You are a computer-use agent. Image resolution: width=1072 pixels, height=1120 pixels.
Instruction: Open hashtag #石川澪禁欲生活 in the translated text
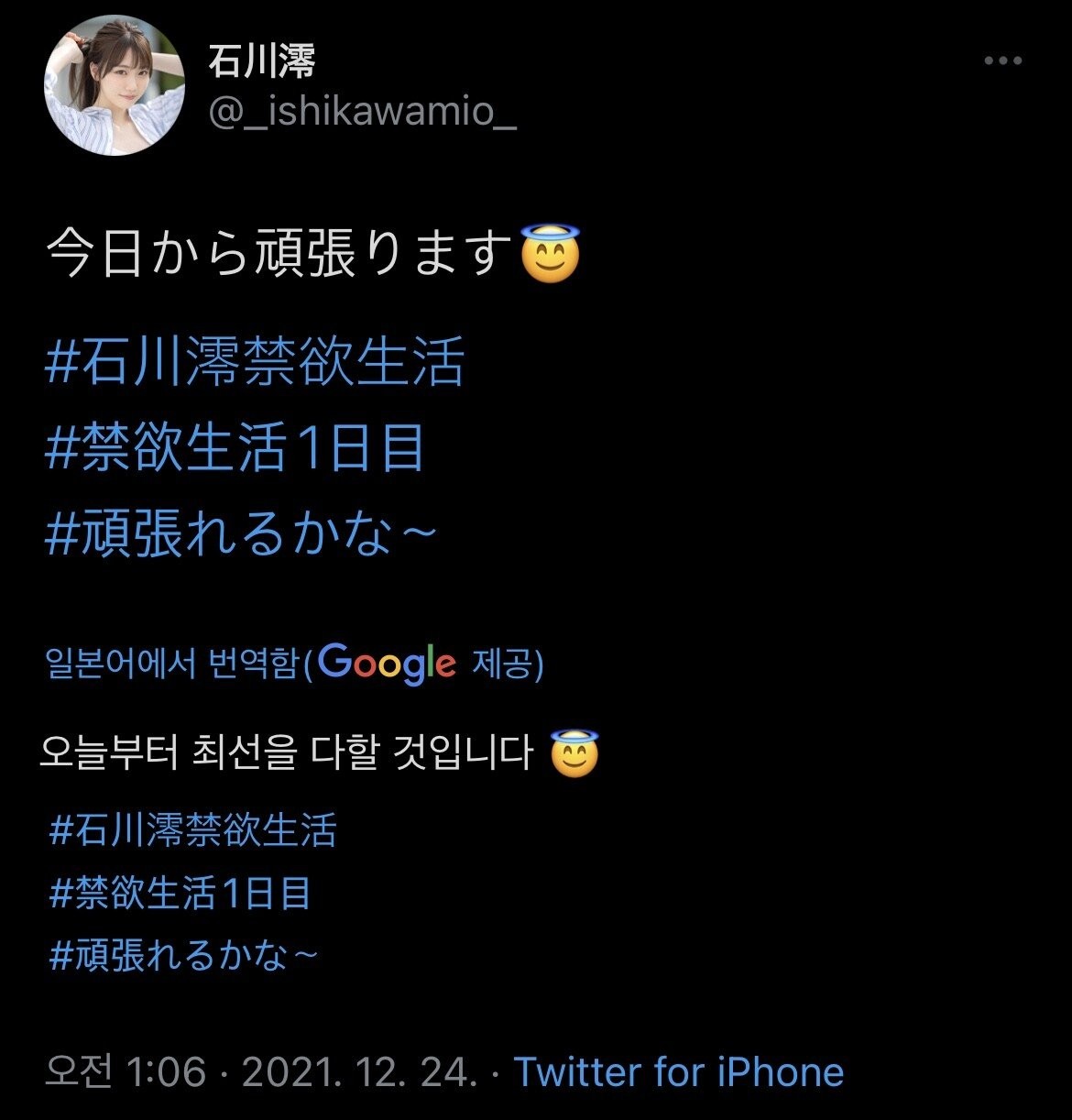coord(192,830)
